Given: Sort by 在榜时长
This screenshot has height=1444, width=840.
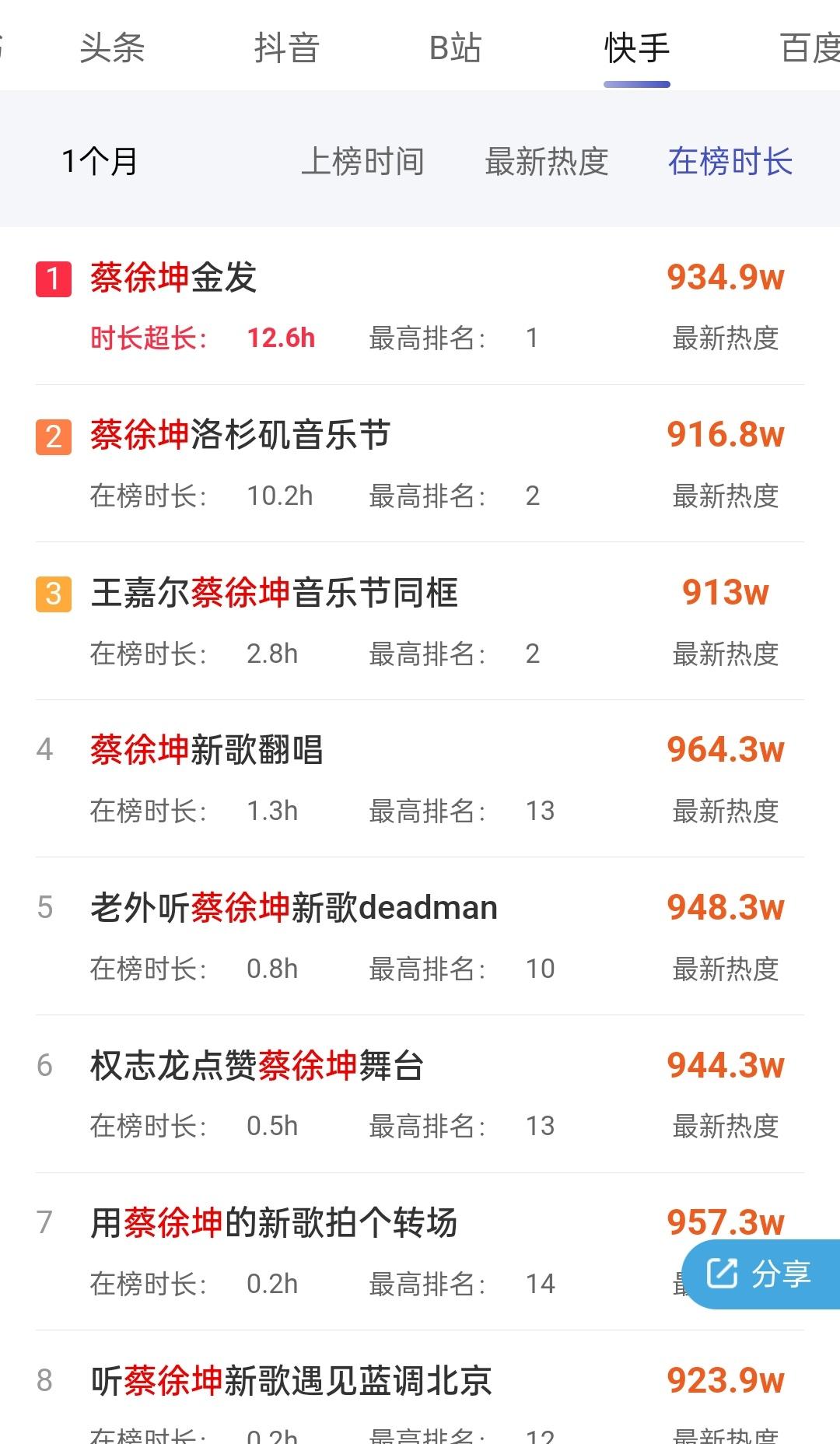Looking at the screenshot, I should [730, 162].
